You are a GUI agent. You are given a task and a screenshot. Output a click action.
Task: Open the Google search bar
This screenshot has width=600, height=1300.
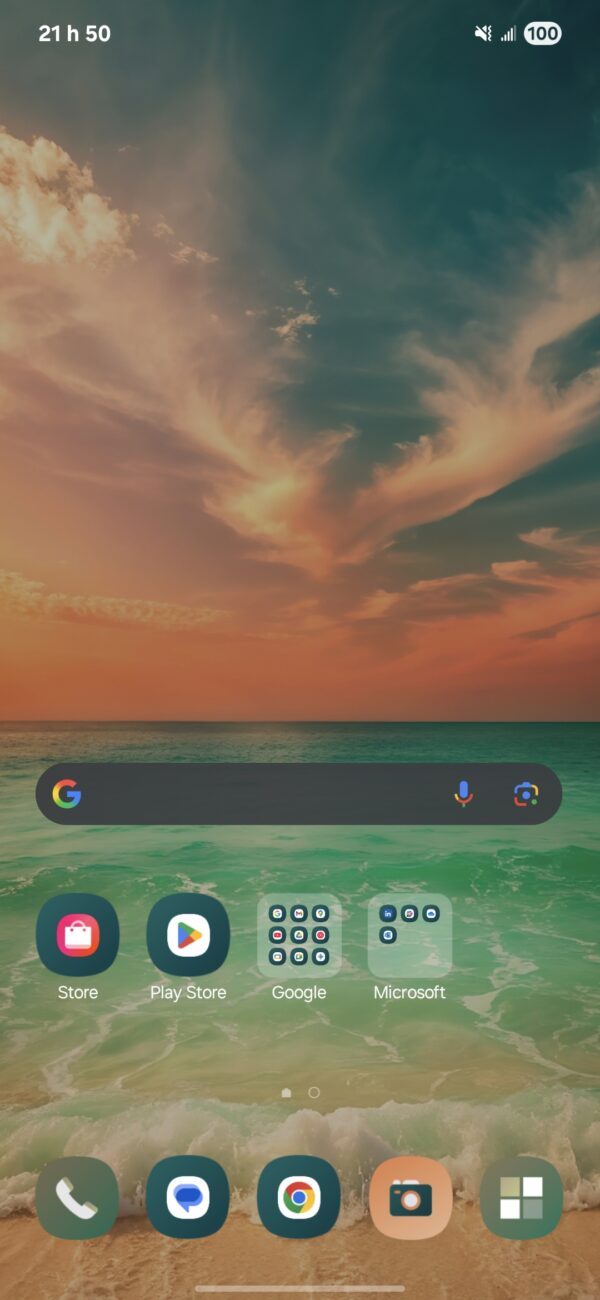point(260,794)
